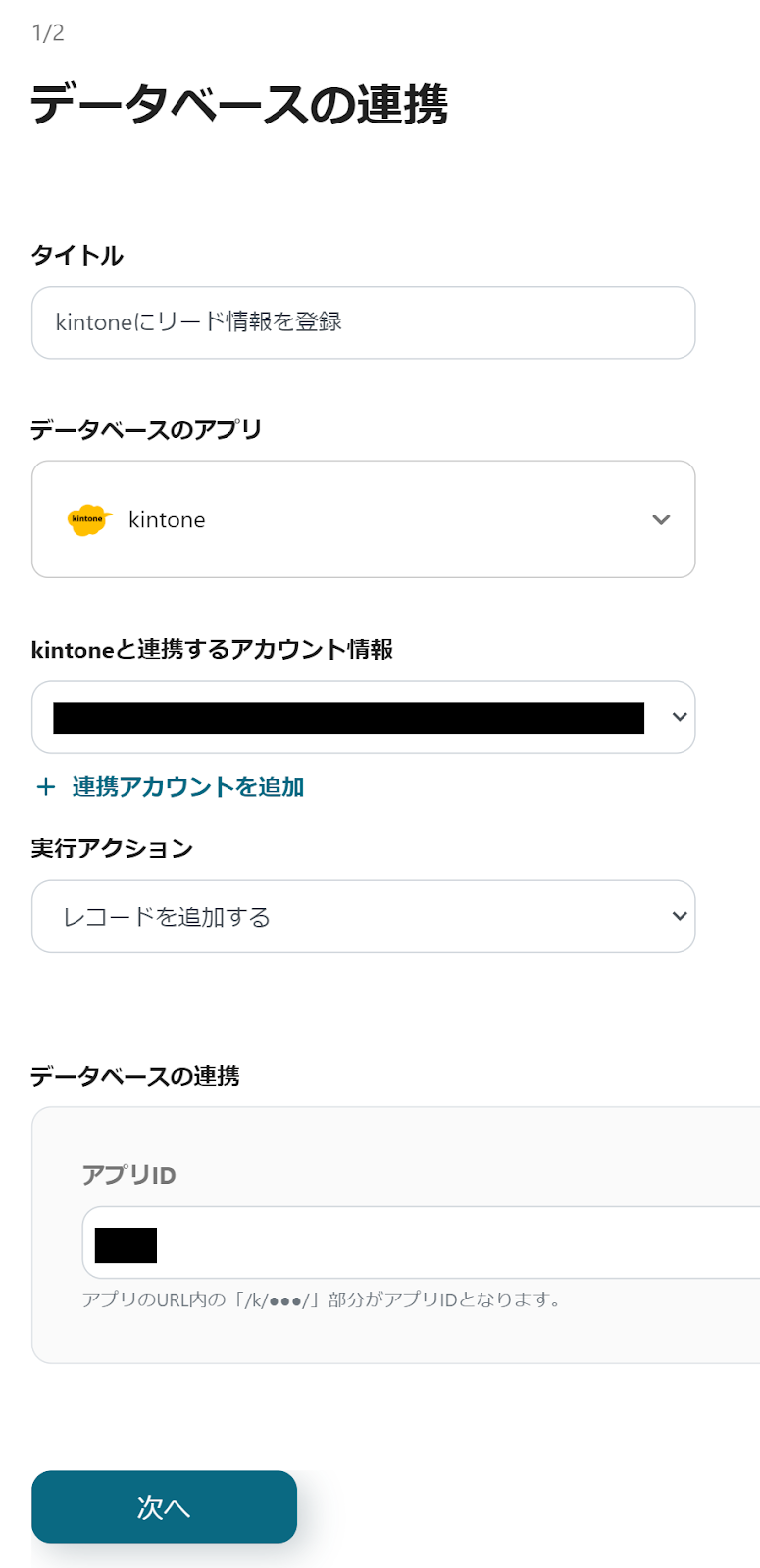Viewport: 760px width, 1568px height.
Task: Expand the kintone account information dropdown
Action: click(x=363, y=717)
